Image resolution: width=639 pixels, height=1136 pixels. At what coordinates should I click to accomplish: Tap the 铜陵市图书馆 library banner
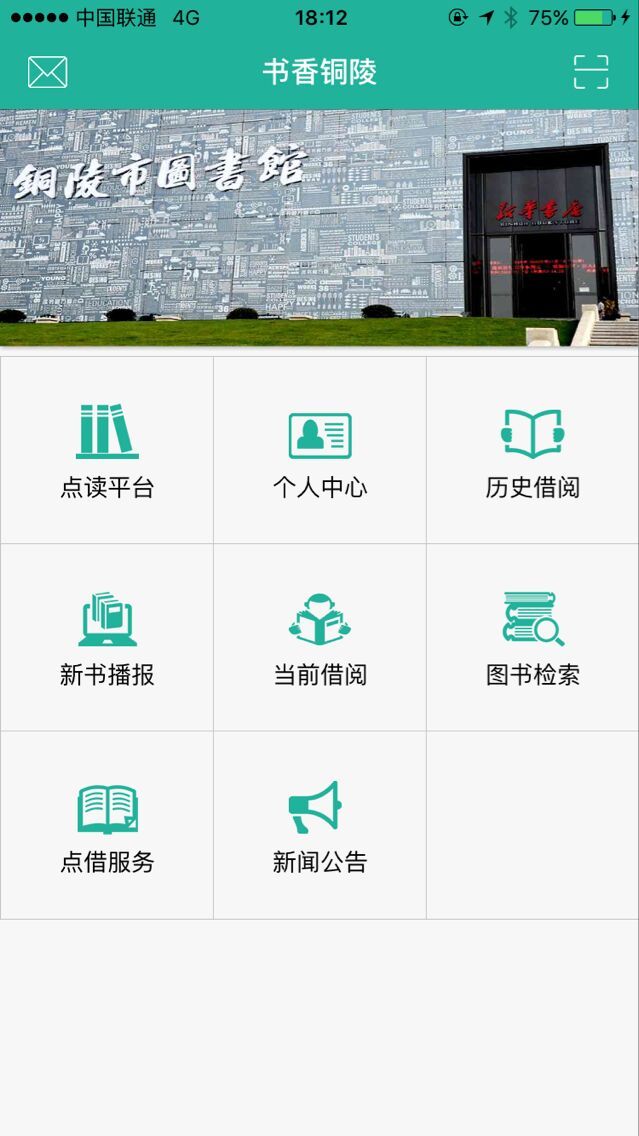point(319,228)
